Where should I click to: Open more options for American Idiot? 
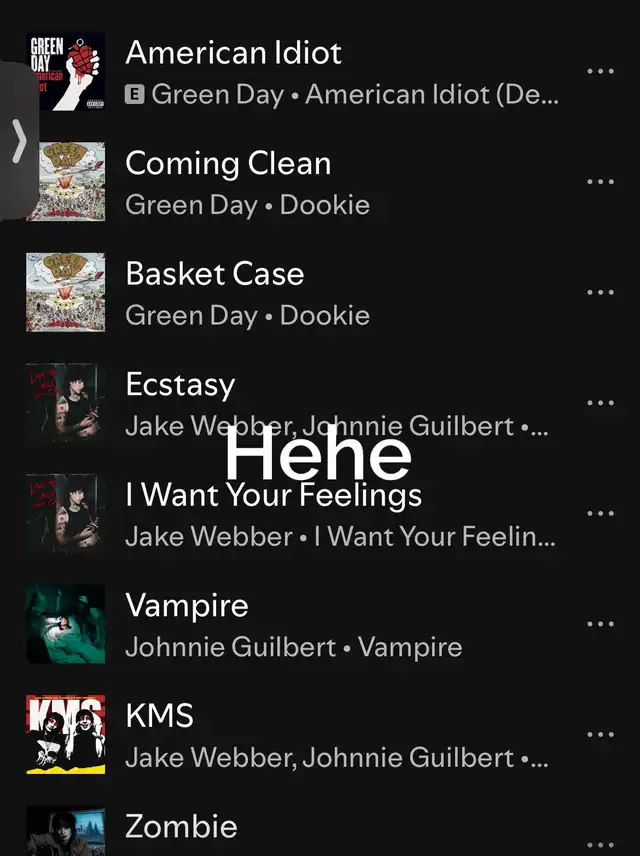(600, 72)
